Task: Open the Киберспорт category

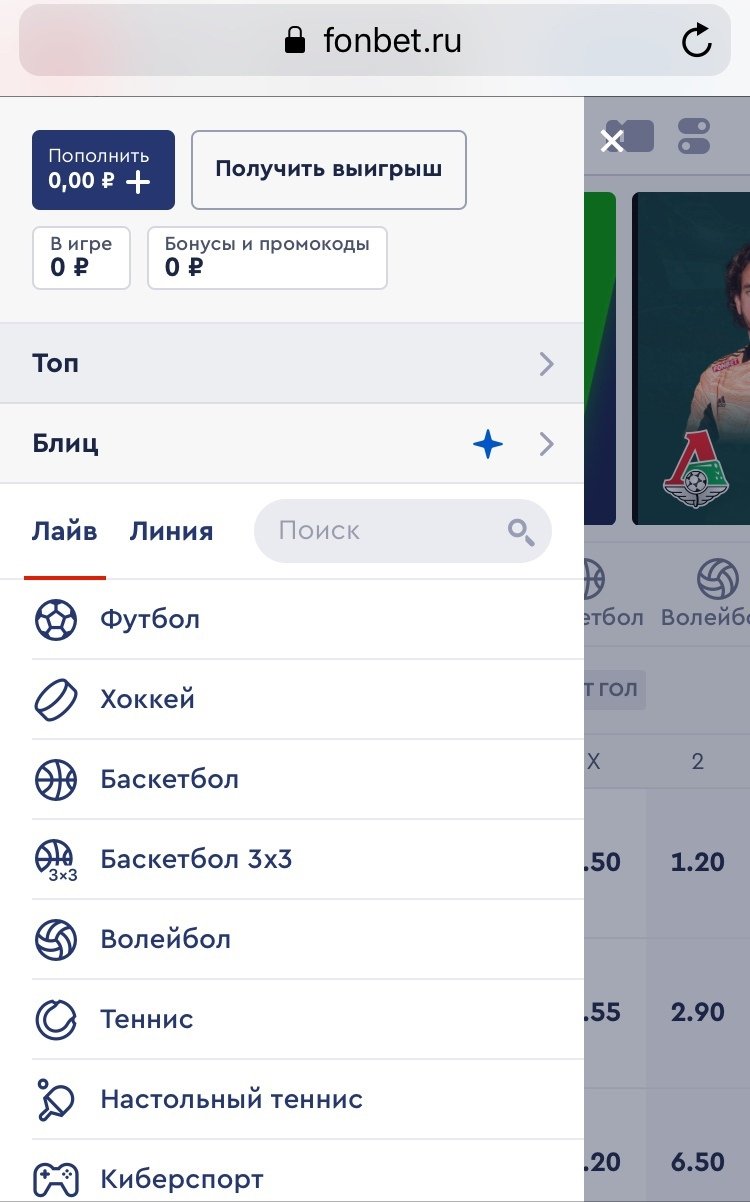Action: pyautogui.click(x=181, y=1179)
